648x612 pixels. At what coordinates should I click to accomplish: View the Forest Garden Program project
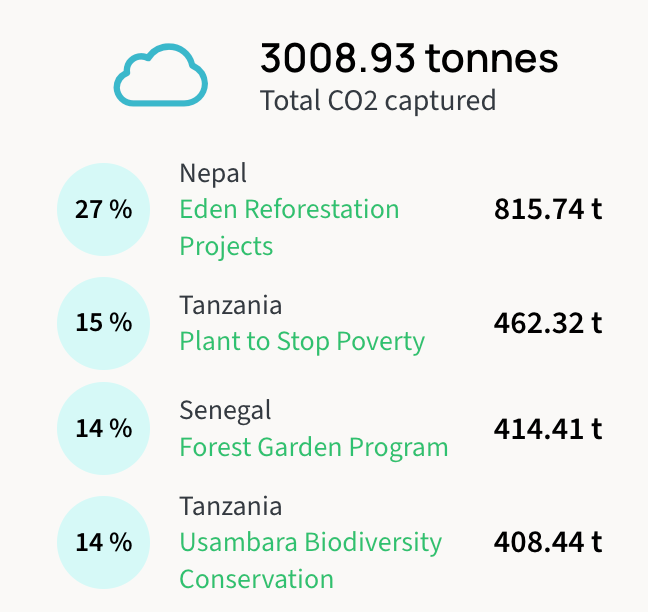point(313,447)
